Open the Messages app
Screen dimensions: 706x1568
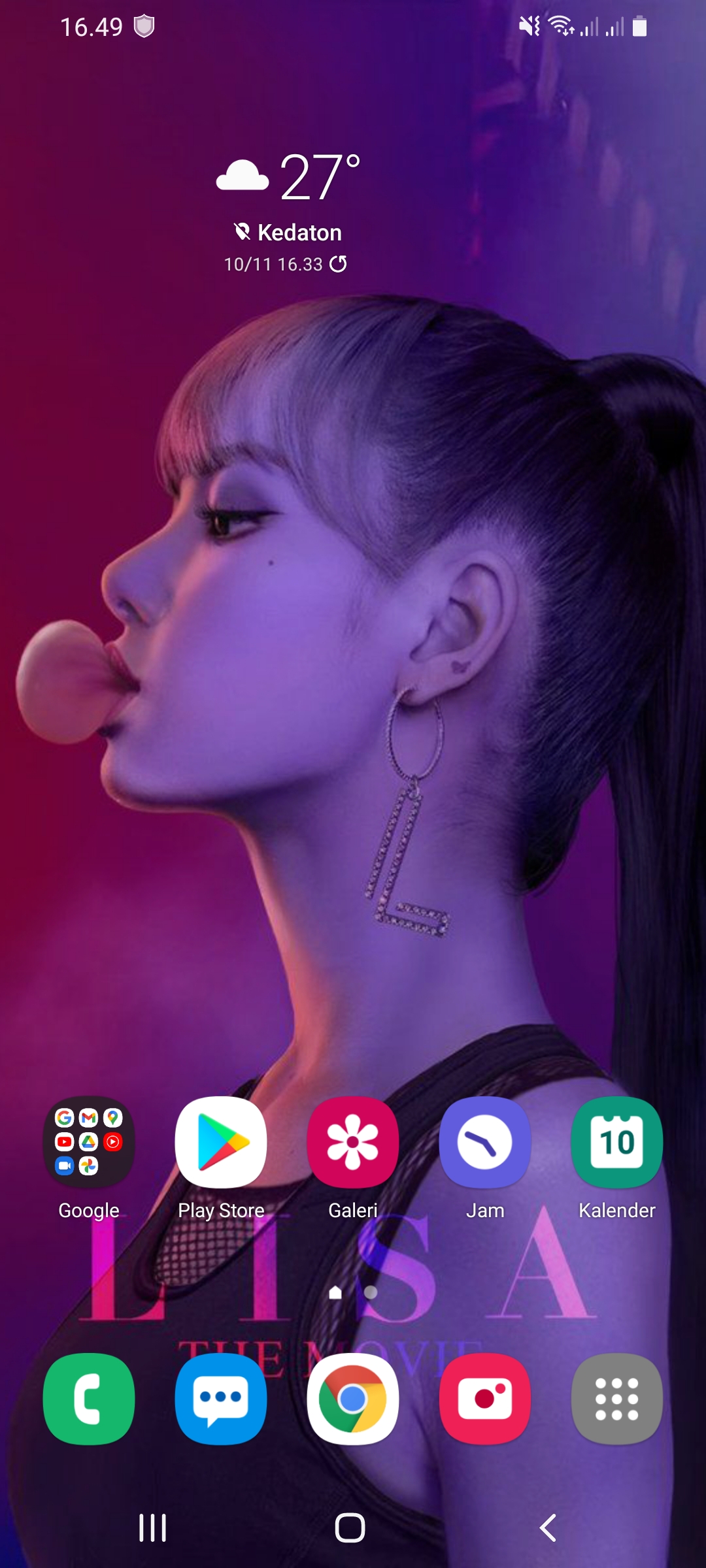[221, 1398]
